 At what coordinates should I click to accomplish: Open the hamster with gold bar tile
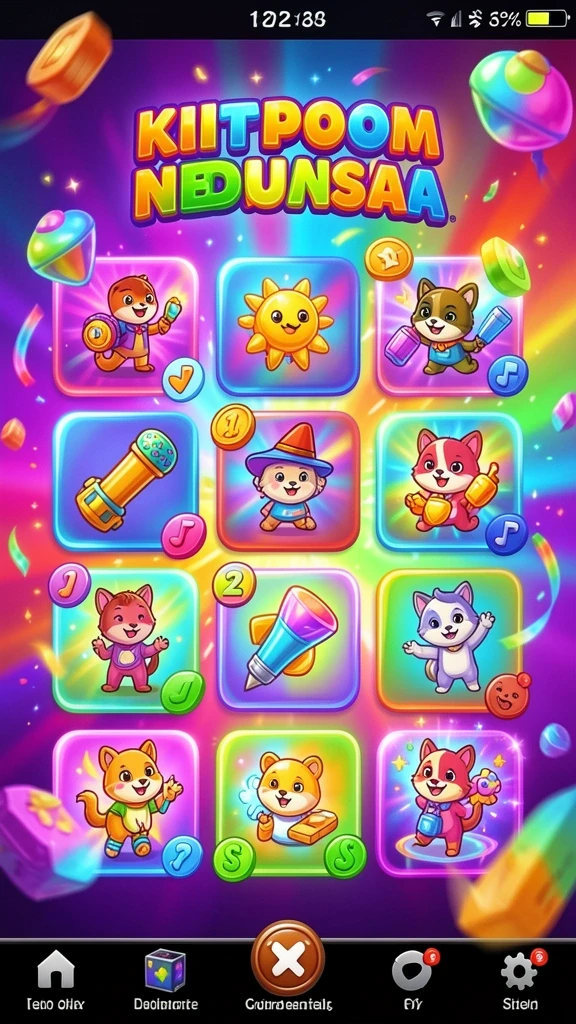(288, 803)
